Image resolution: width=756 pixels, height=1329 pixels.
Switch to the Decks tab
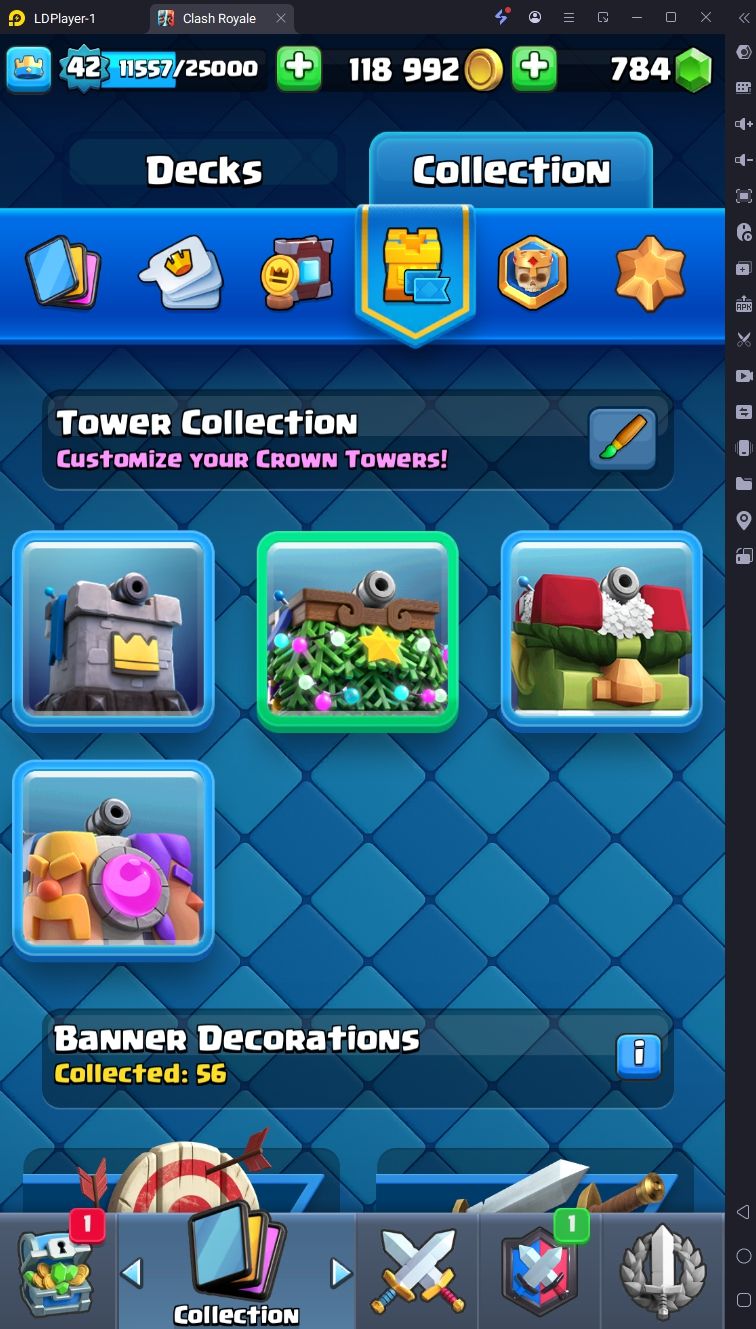tap(204, 171)
